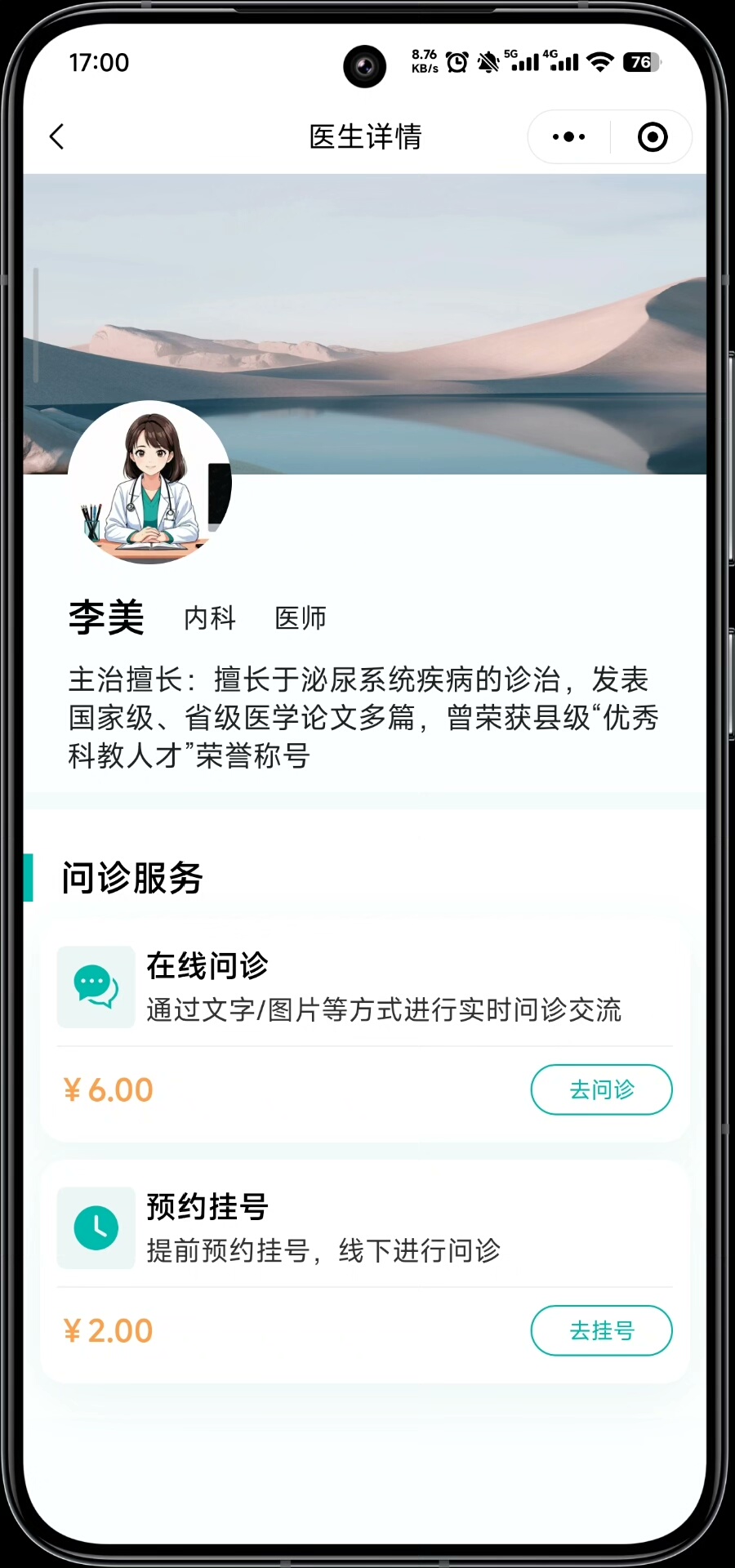Image resolution: width=735 pixels, height=1568 pixels.
Task: Open the mini program three-dot menu
Action: coord(569,137)
